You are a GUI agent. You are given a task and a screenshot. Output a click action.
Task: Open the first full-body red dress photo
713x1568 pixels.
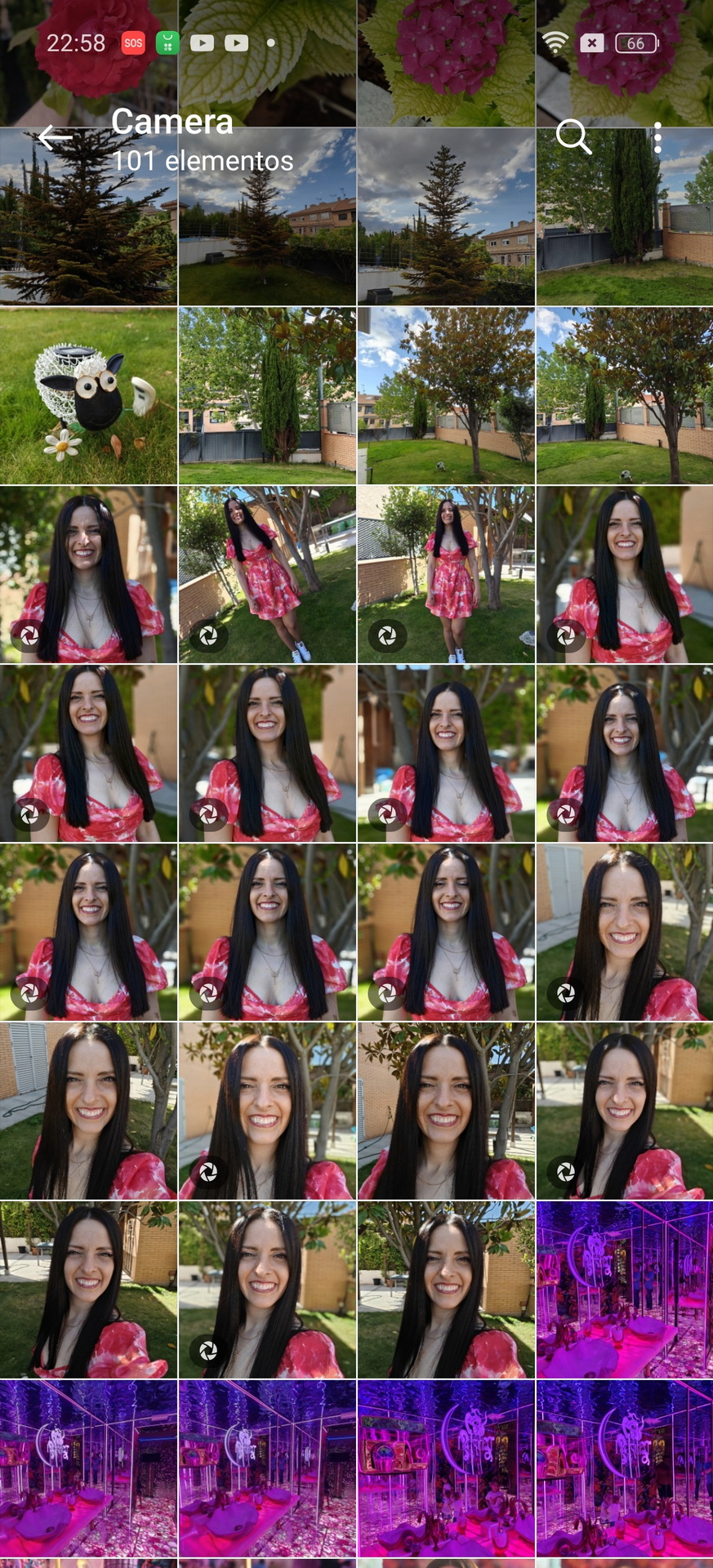(267, 574)
